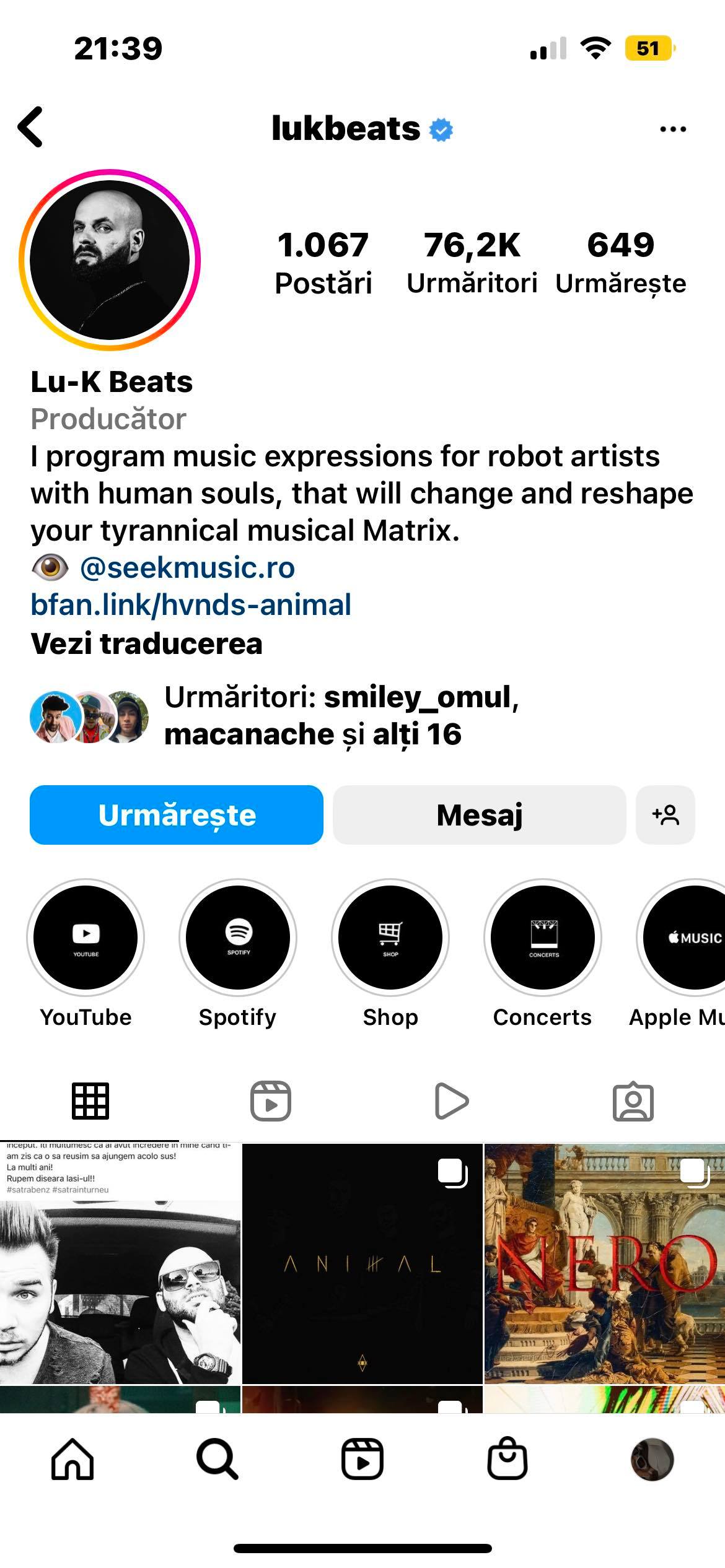This screenshot has height=1568, width=725.
Task: Switch to the Reels tab on profile
Action: tap(271, 1101)
